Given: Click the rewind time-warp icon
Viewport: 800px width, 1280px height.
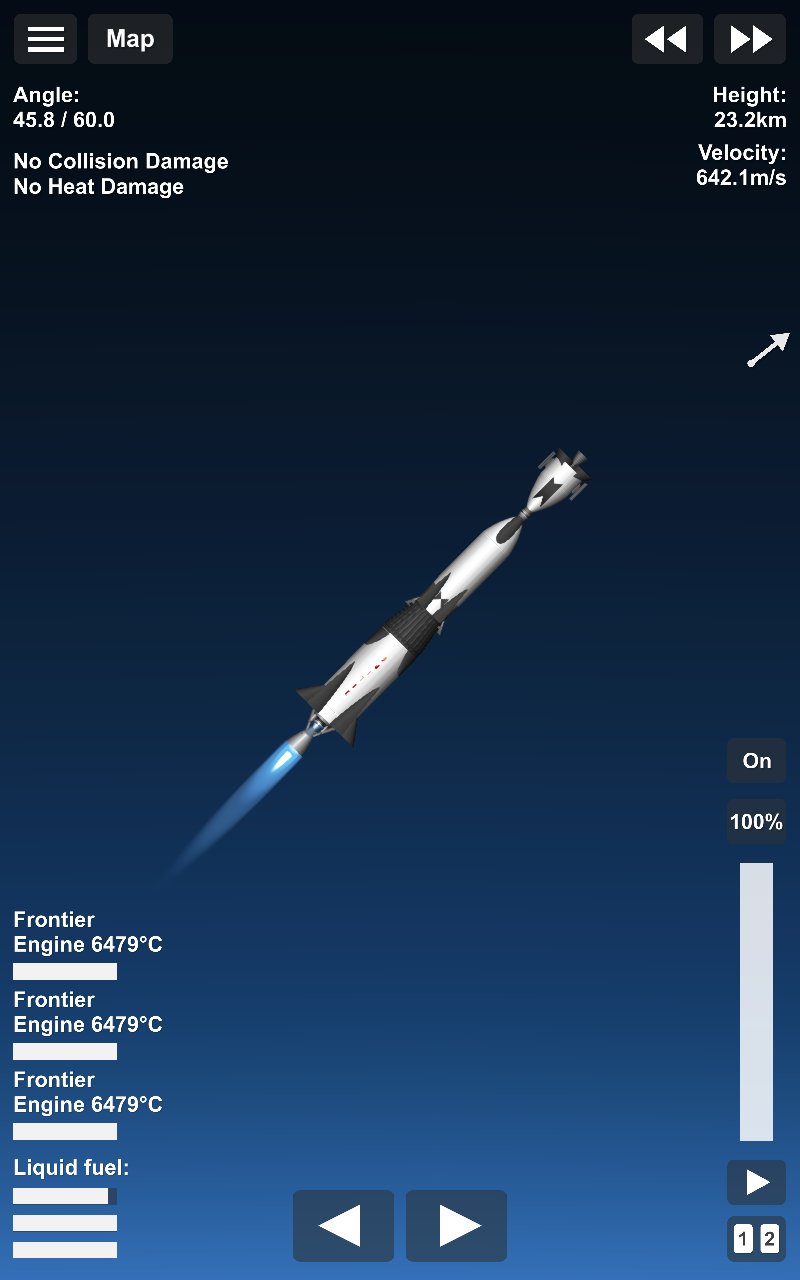Looking at the screenshot, I should click(x=667, y=38).
